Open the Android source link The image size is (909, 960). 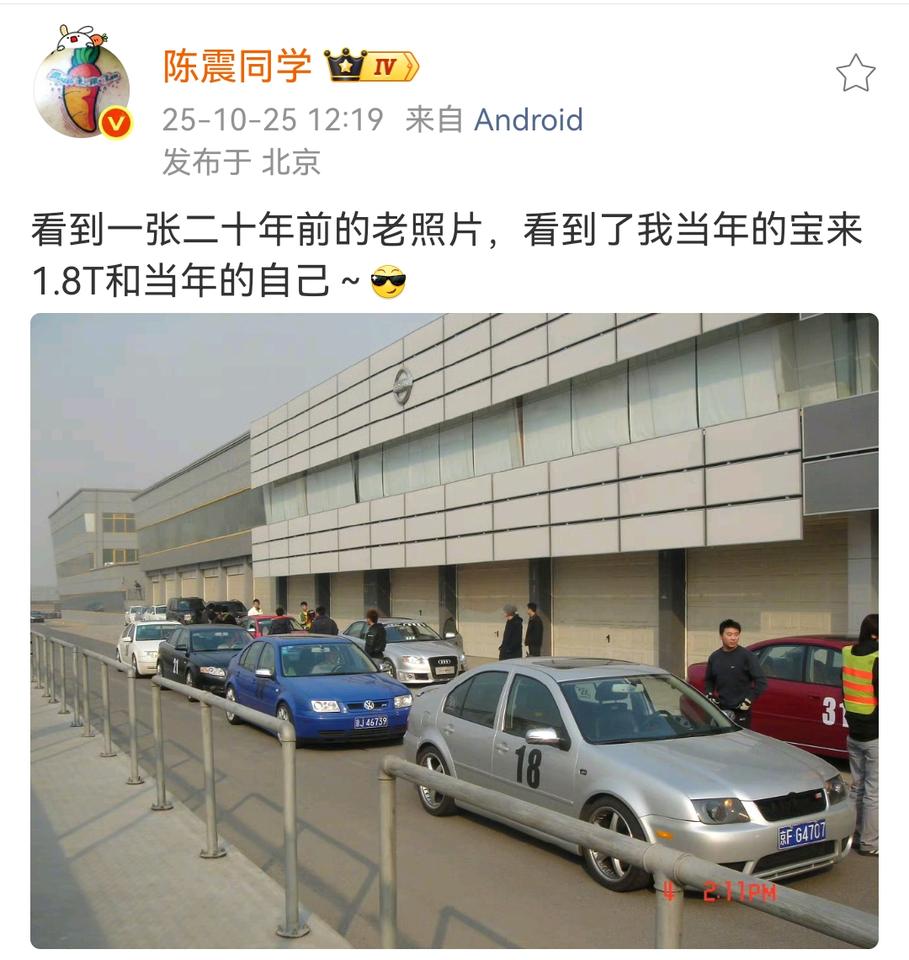point(528,119)
